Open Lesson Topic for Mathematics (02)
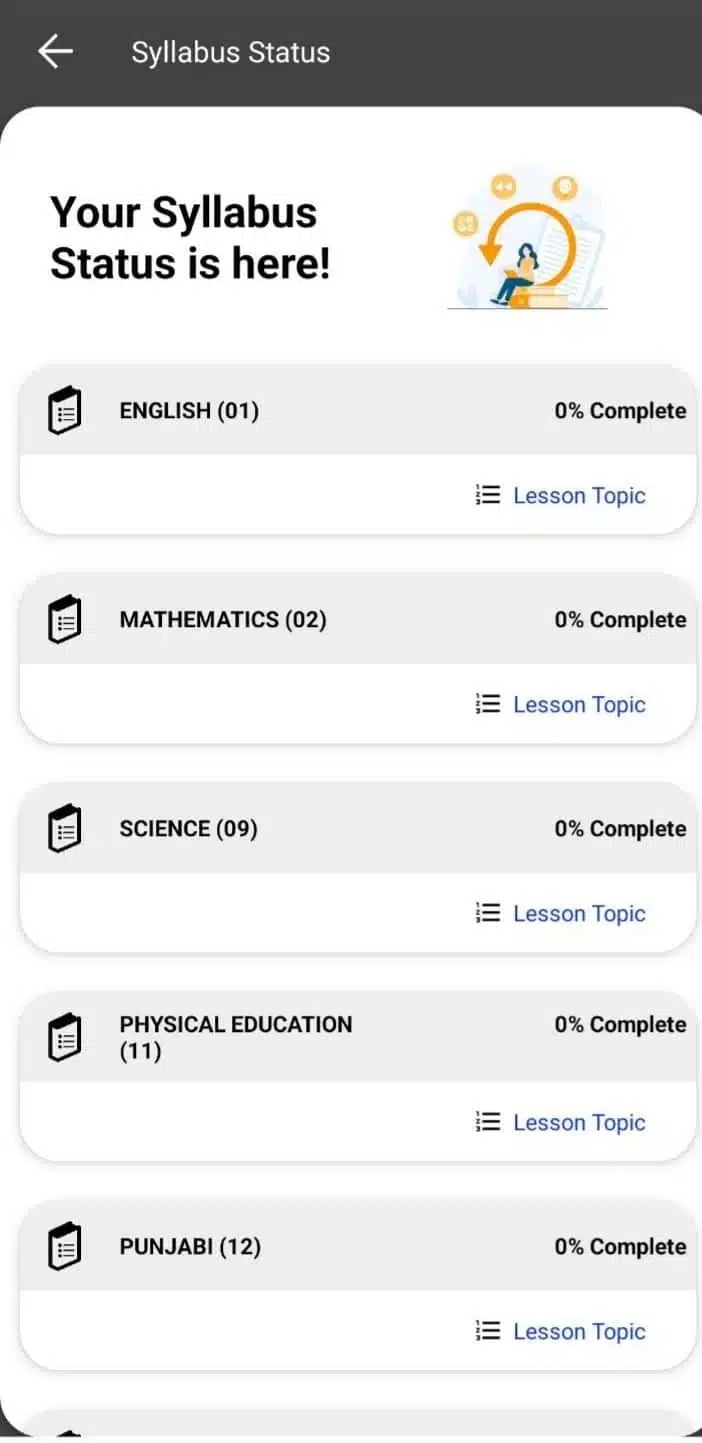Viewport: 702px width, 1443px height. click(561, 704)
